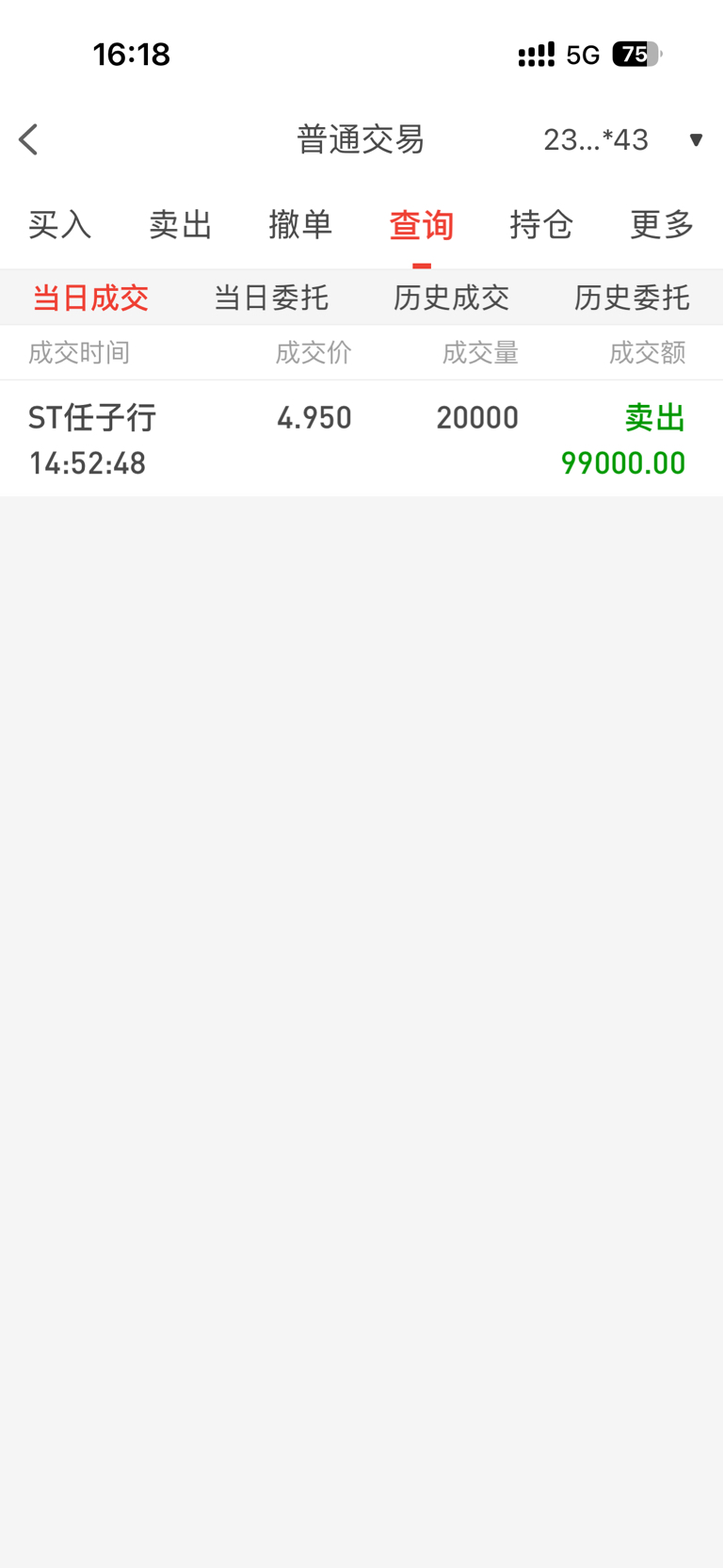The image size is (724, 1568).
Task: Go back using the top-left arrow
Action: [29, 139]
